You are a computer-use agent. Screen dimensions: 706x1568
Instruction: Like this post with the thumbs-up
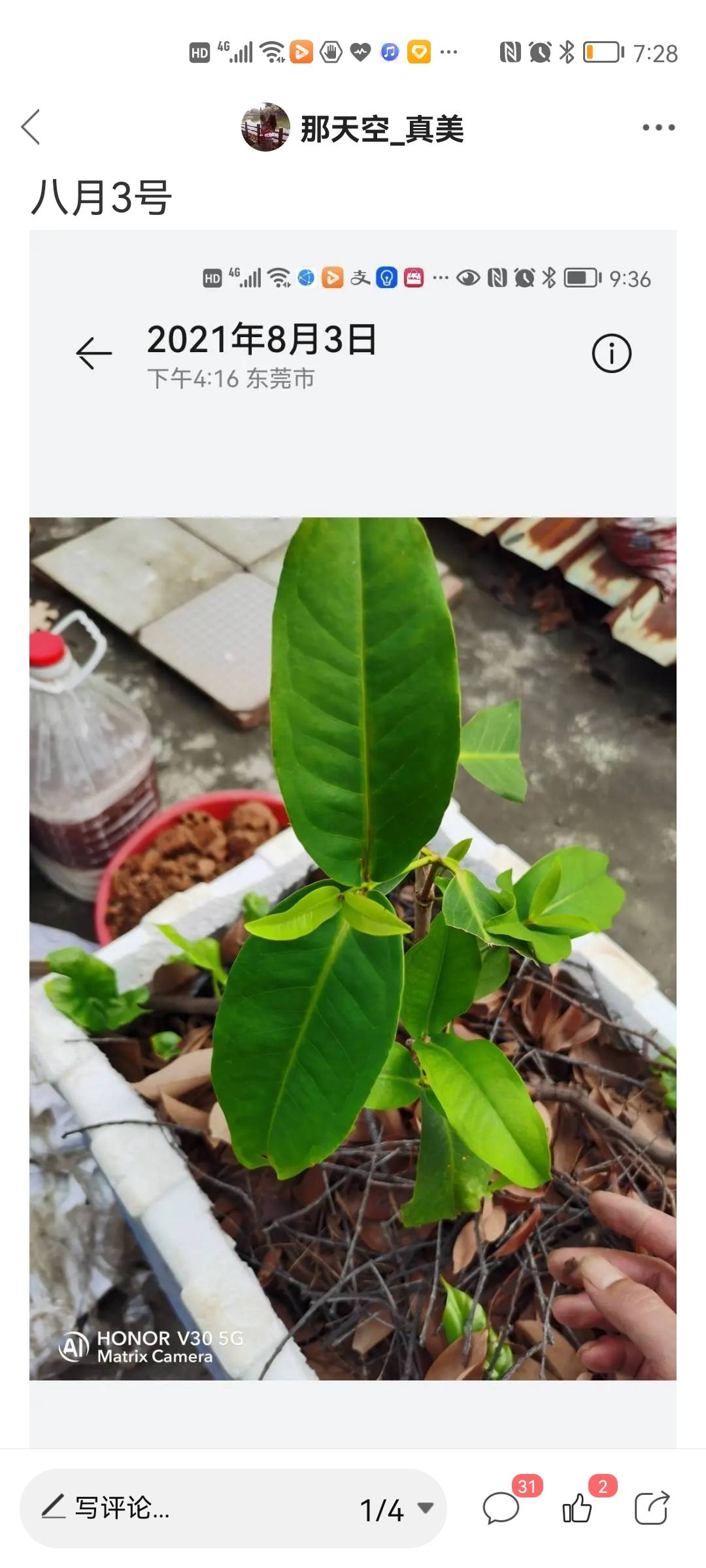tap(577, 1508)
